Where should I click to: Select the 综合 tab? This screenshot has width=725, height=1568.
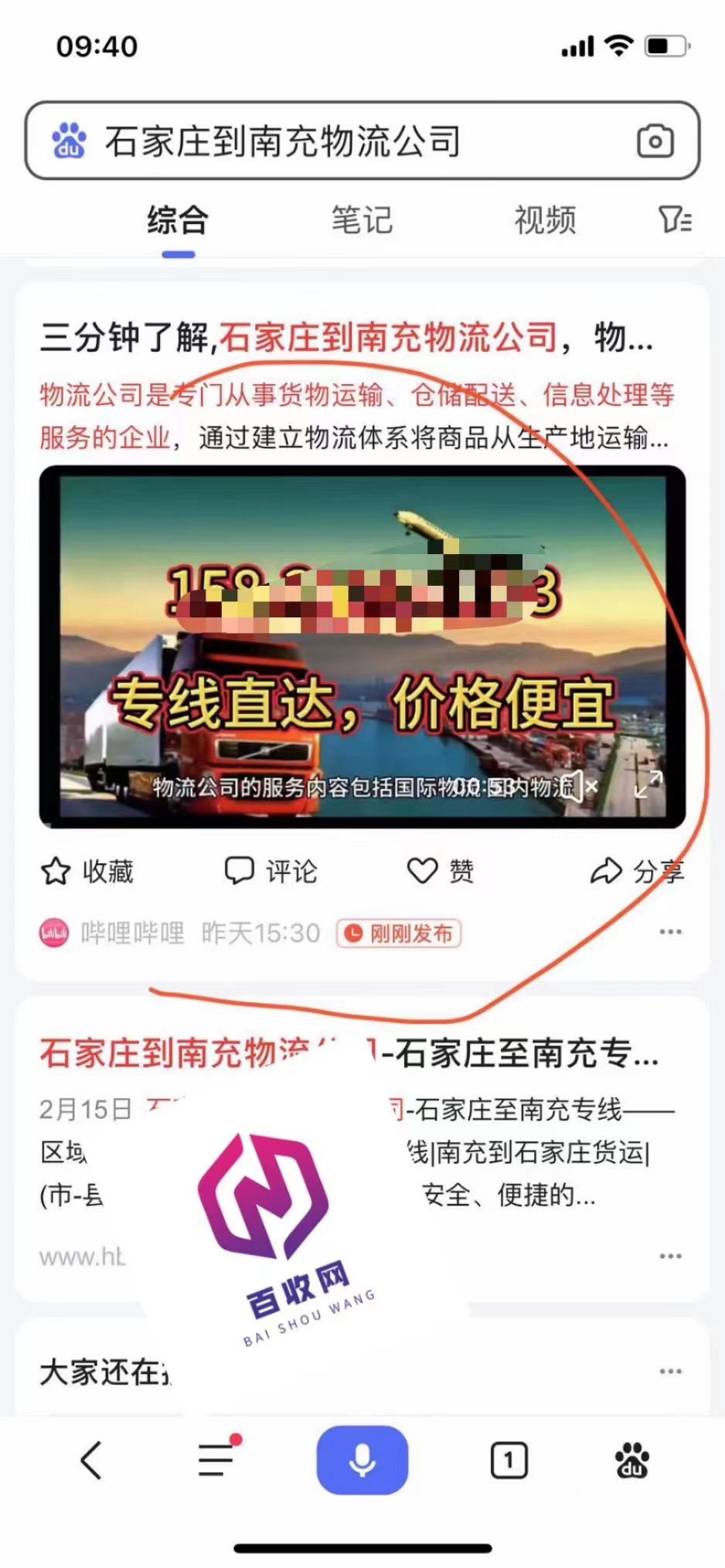coord(178,220)
